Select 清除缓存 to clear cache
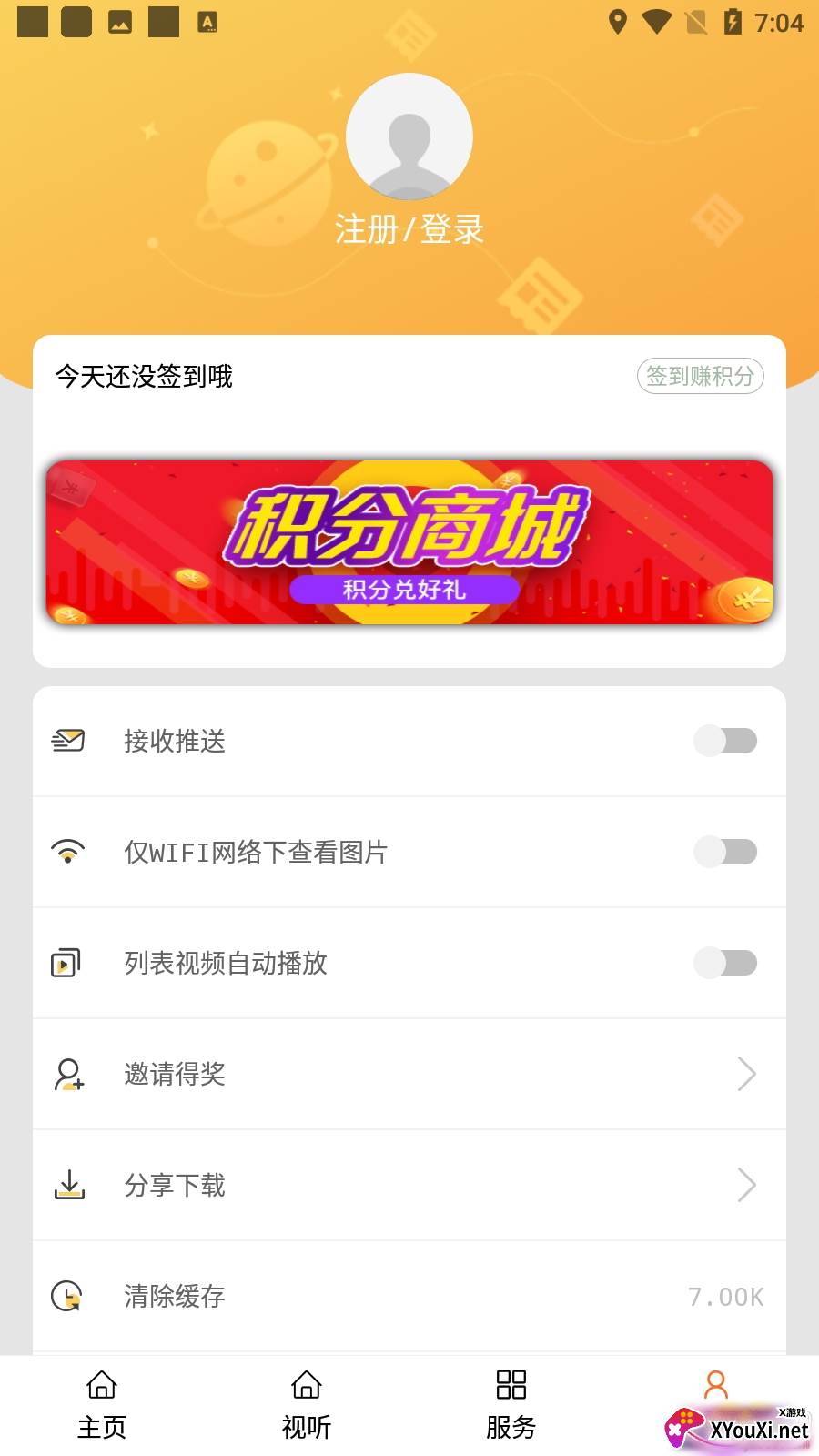This screenshot has height=1456, width=819. [x=409, y=1296]
